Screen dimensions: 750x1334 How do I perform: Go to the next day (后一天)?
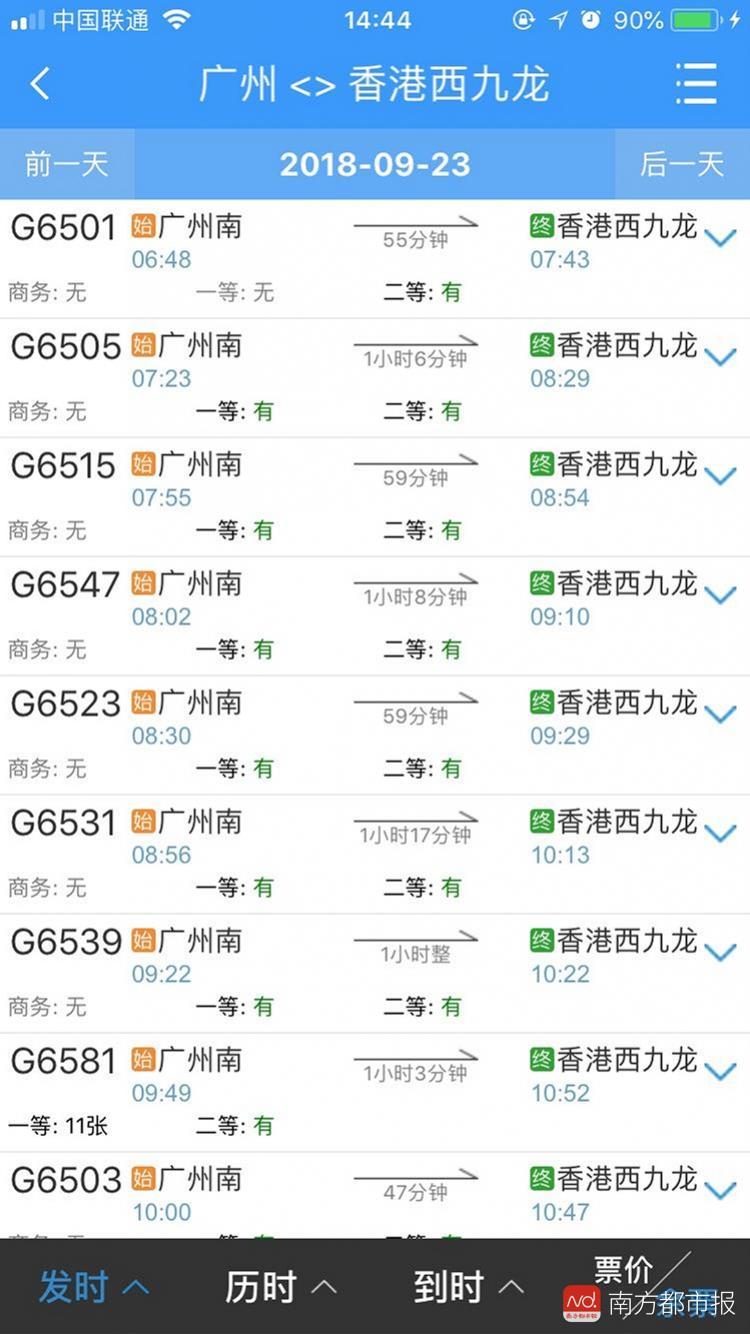click(682, 164)
